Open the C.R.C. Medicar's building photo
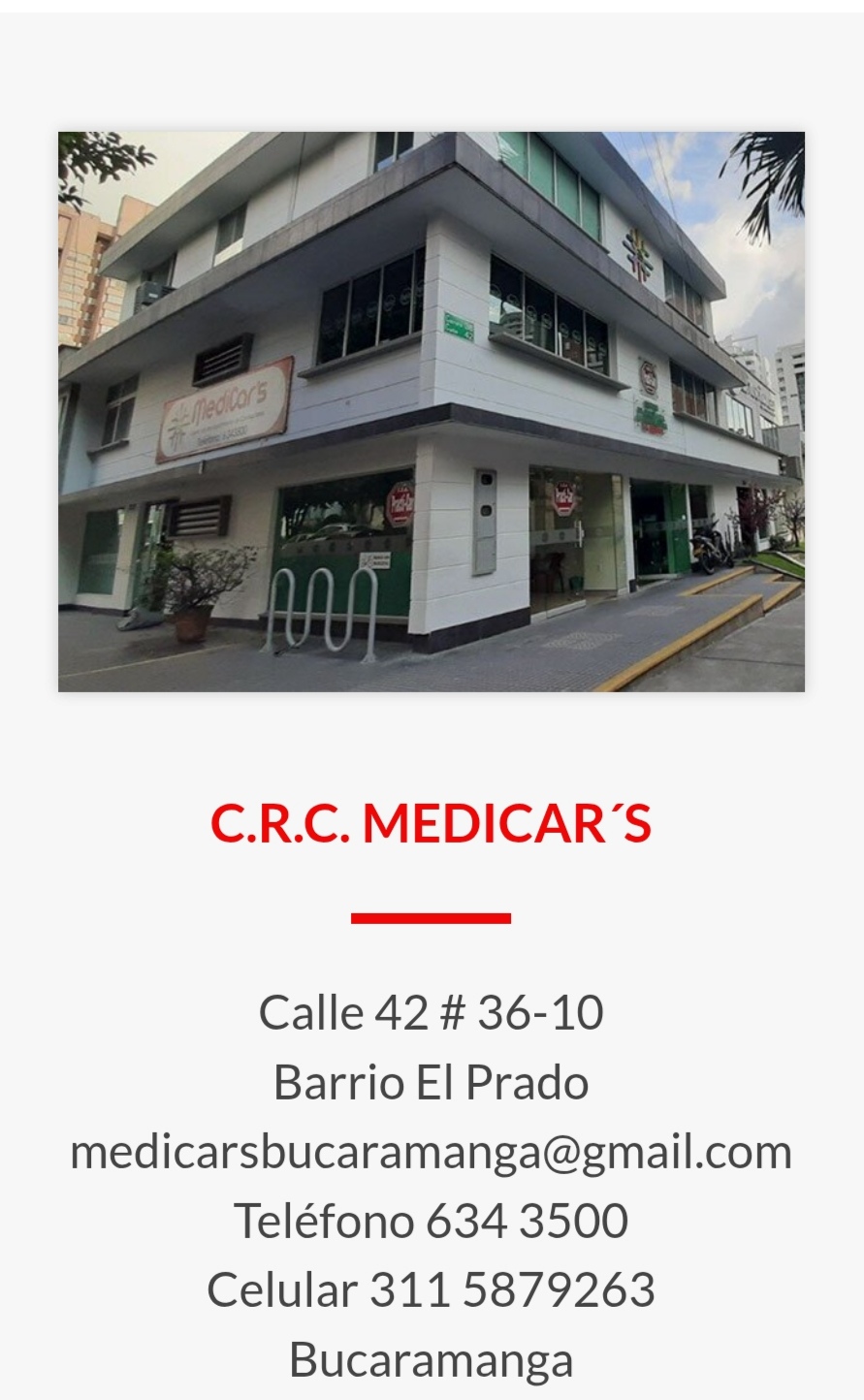Viewport: 864px width, 1400px height. [x=432, y=412]
